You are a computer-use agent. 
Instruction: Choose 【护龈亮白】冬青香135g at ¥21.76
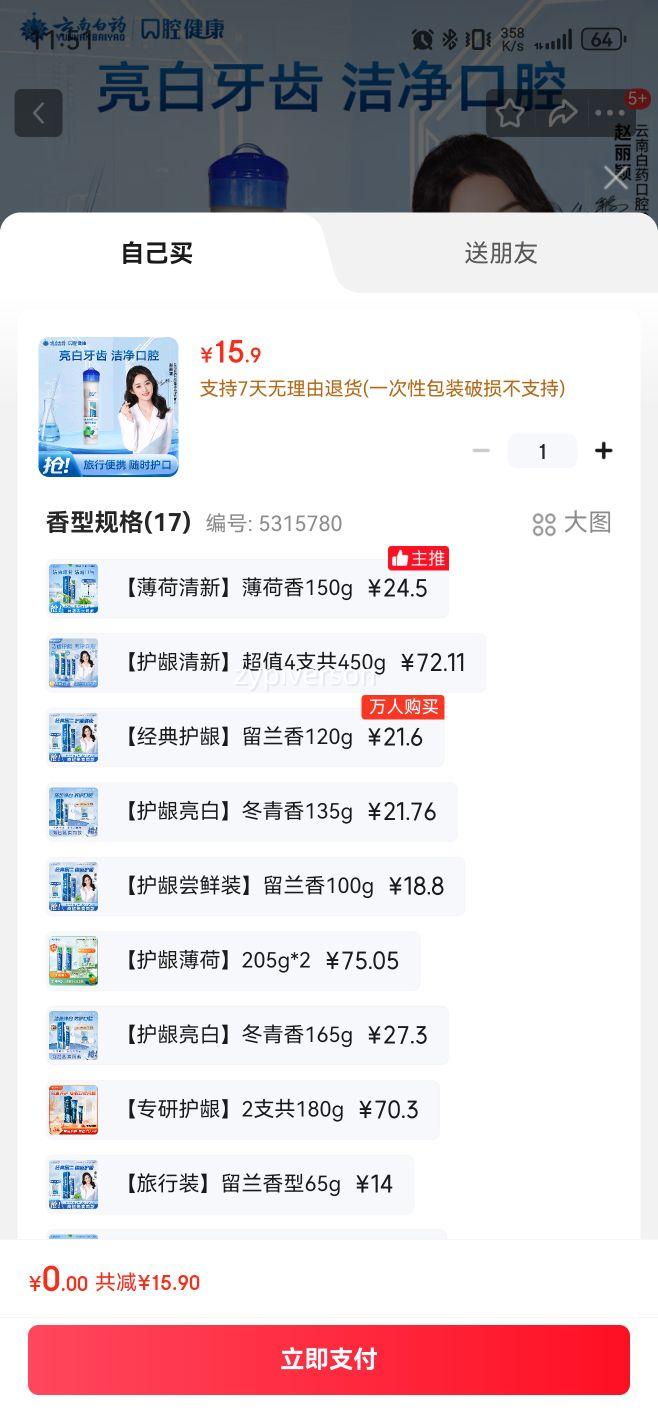pos(252,812)
